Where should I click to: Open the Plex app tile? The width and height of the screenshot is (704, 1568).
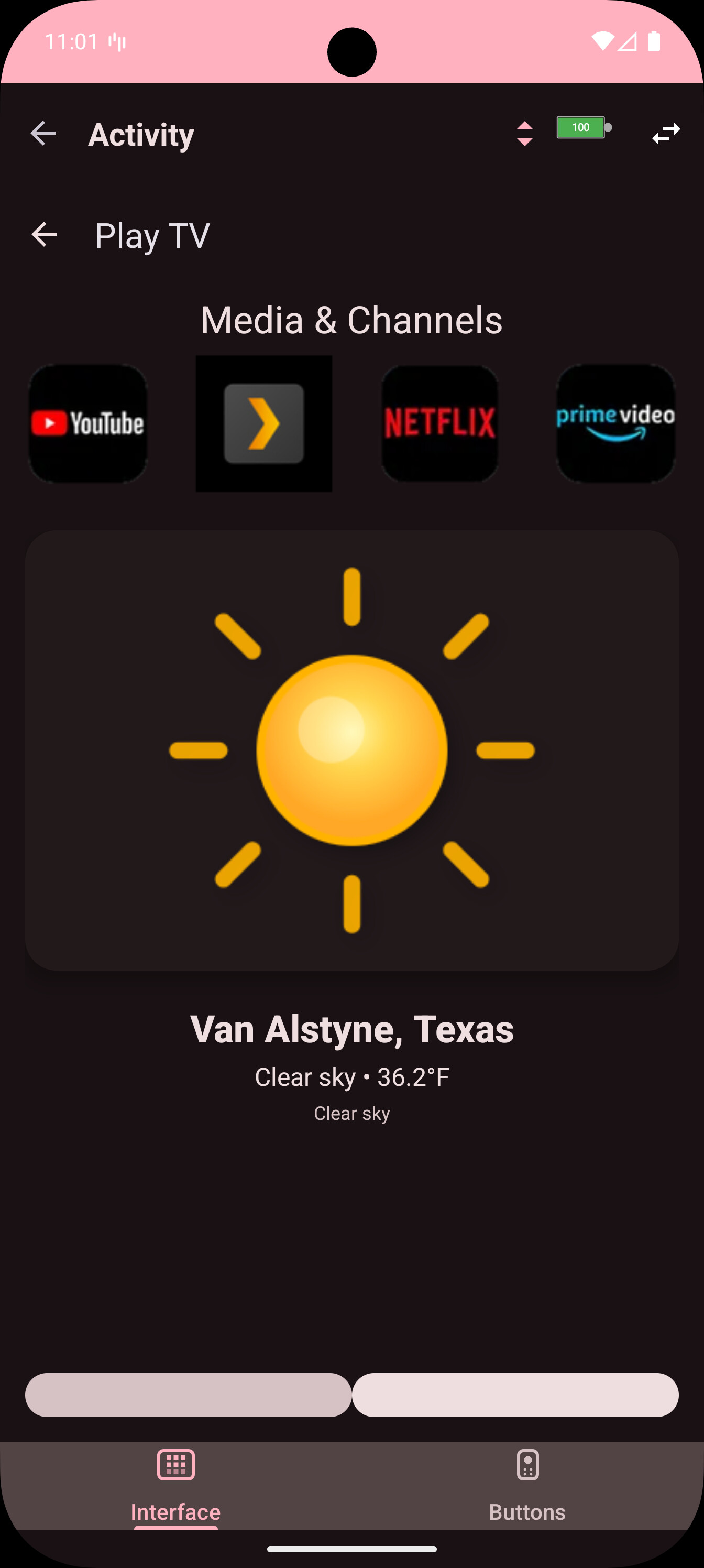[x=263, y=423]
